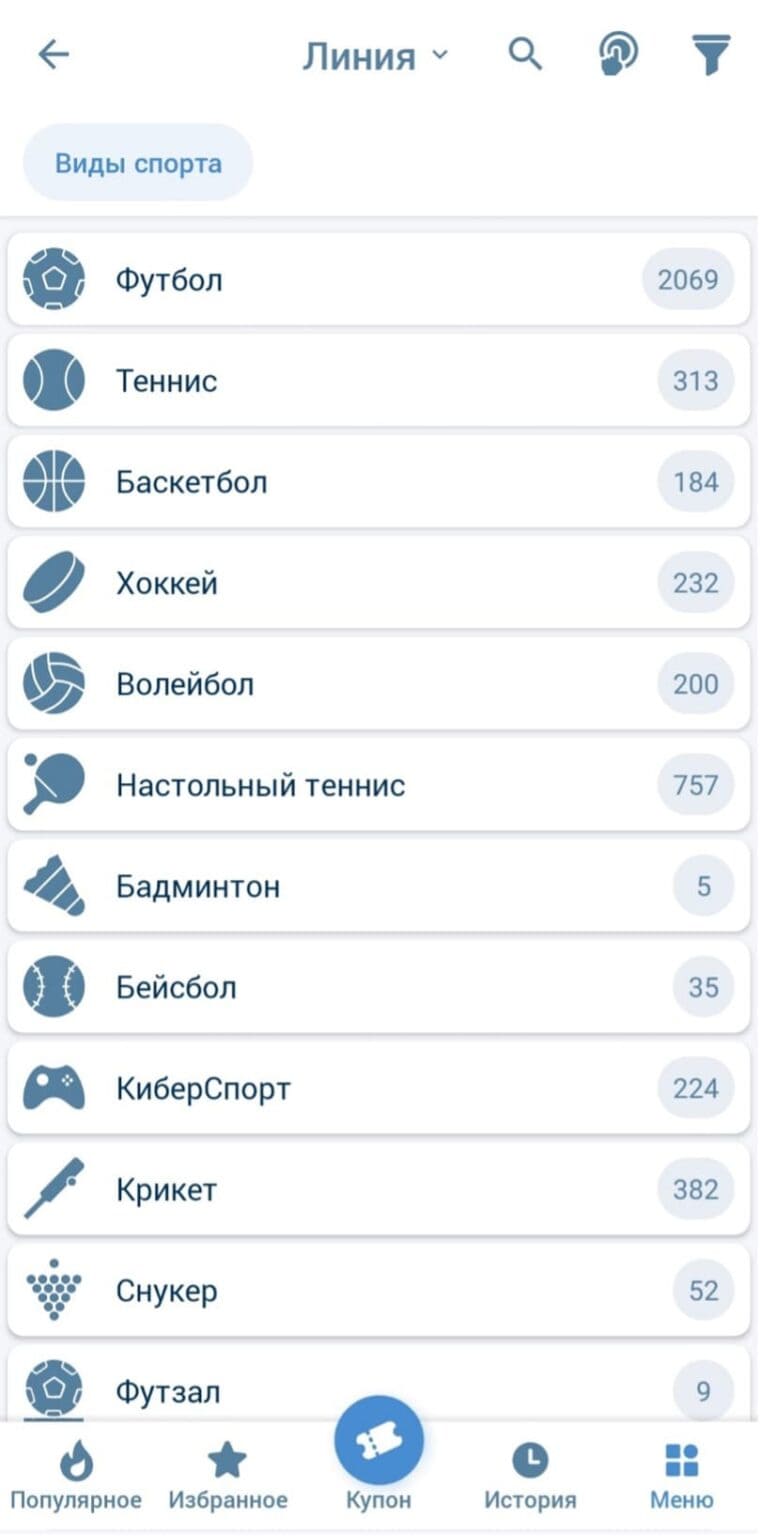Select the gamepad icon next to КиберСпорт

53,1087
